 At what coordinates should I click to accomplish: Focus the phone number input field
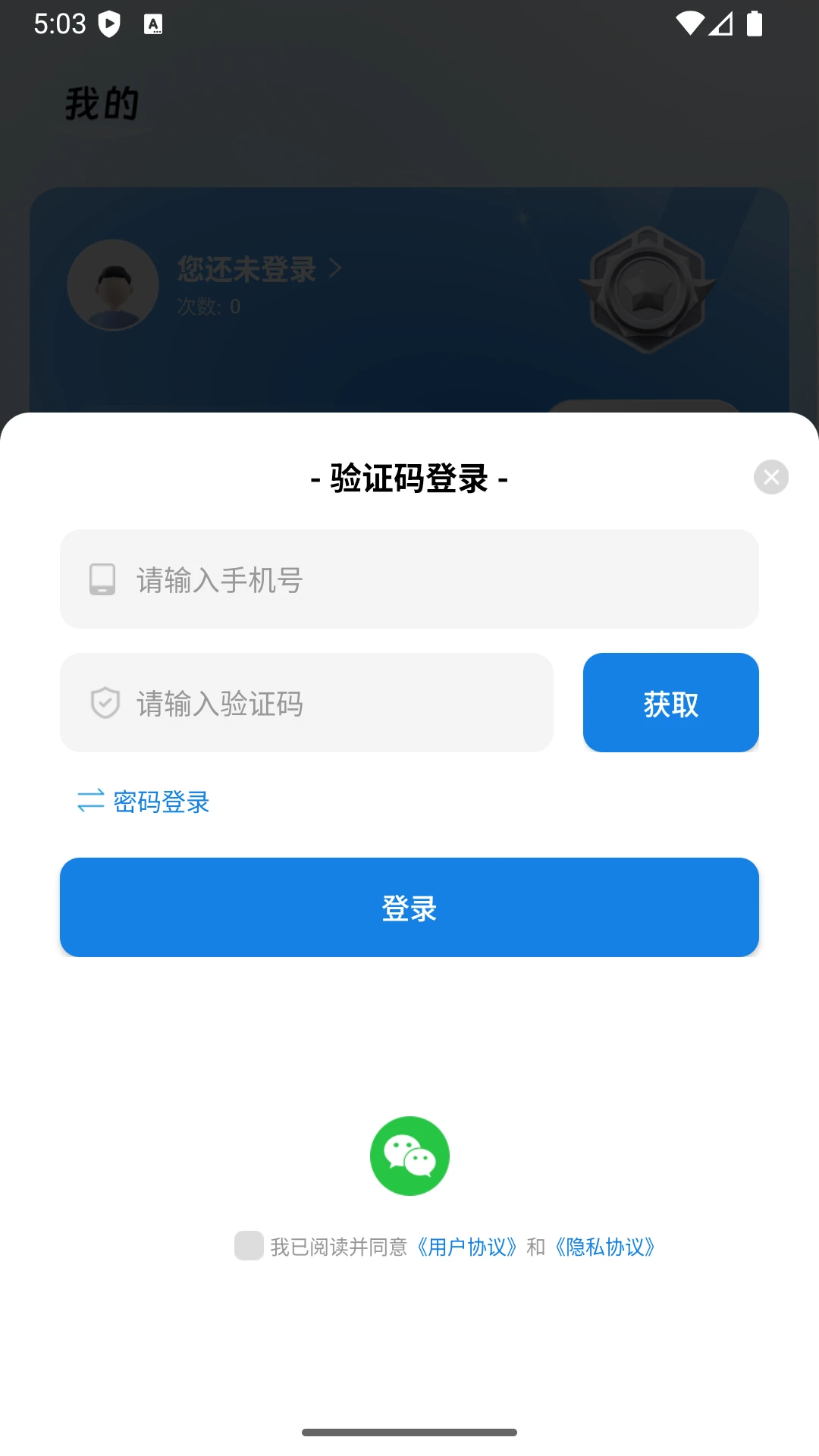409,579
